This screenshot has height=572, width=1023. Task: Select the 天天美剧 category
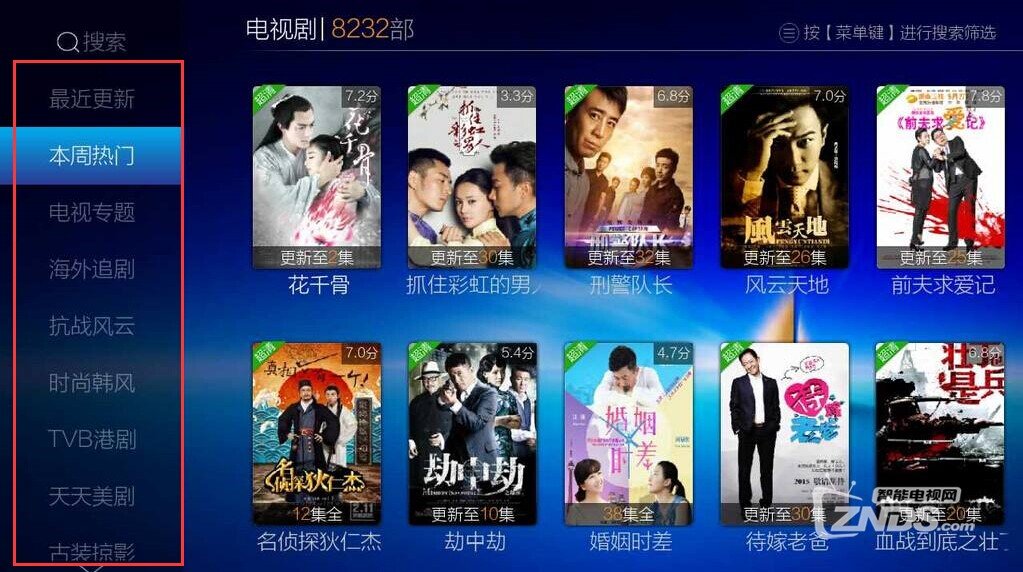click(x=92, y=496)
